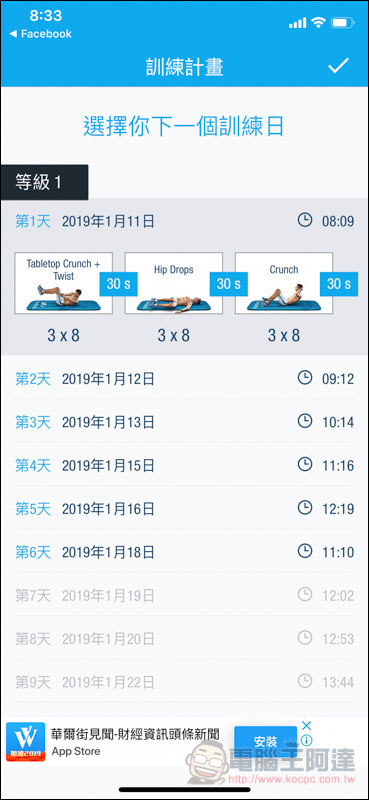Open the Crunch exercise card
The width and height of the screenshot is (369, 800).
[284, 283]
